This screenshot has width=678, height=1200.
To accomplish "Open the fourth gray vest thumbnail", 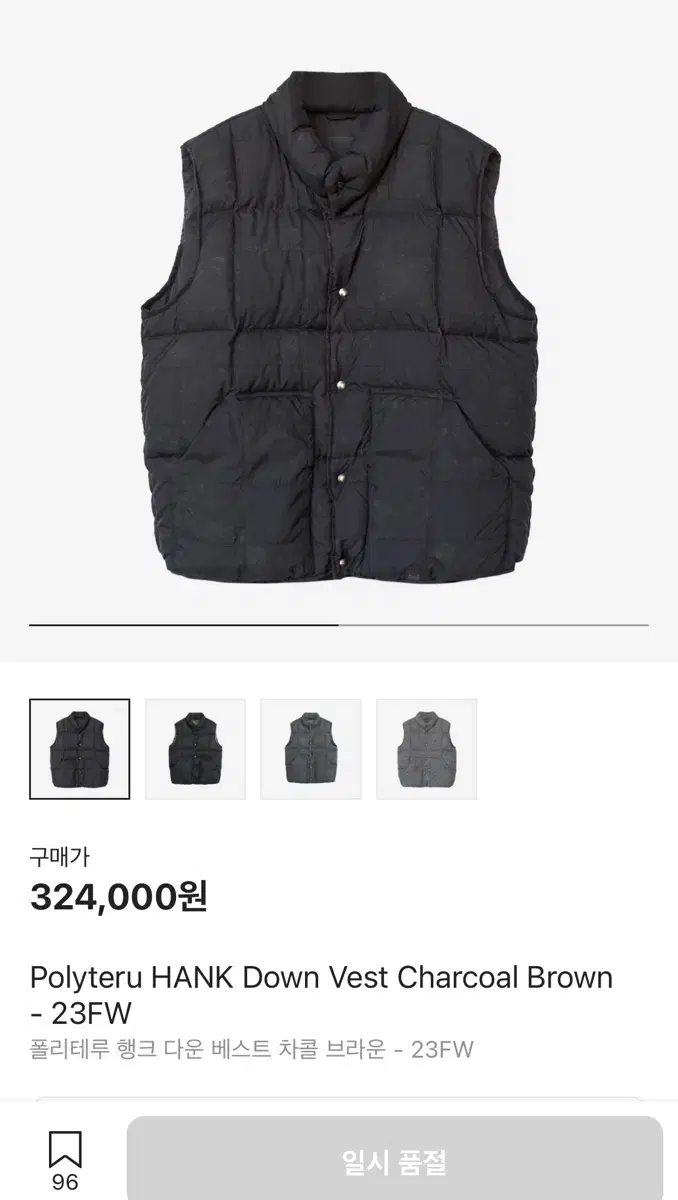I will (427, 749).
